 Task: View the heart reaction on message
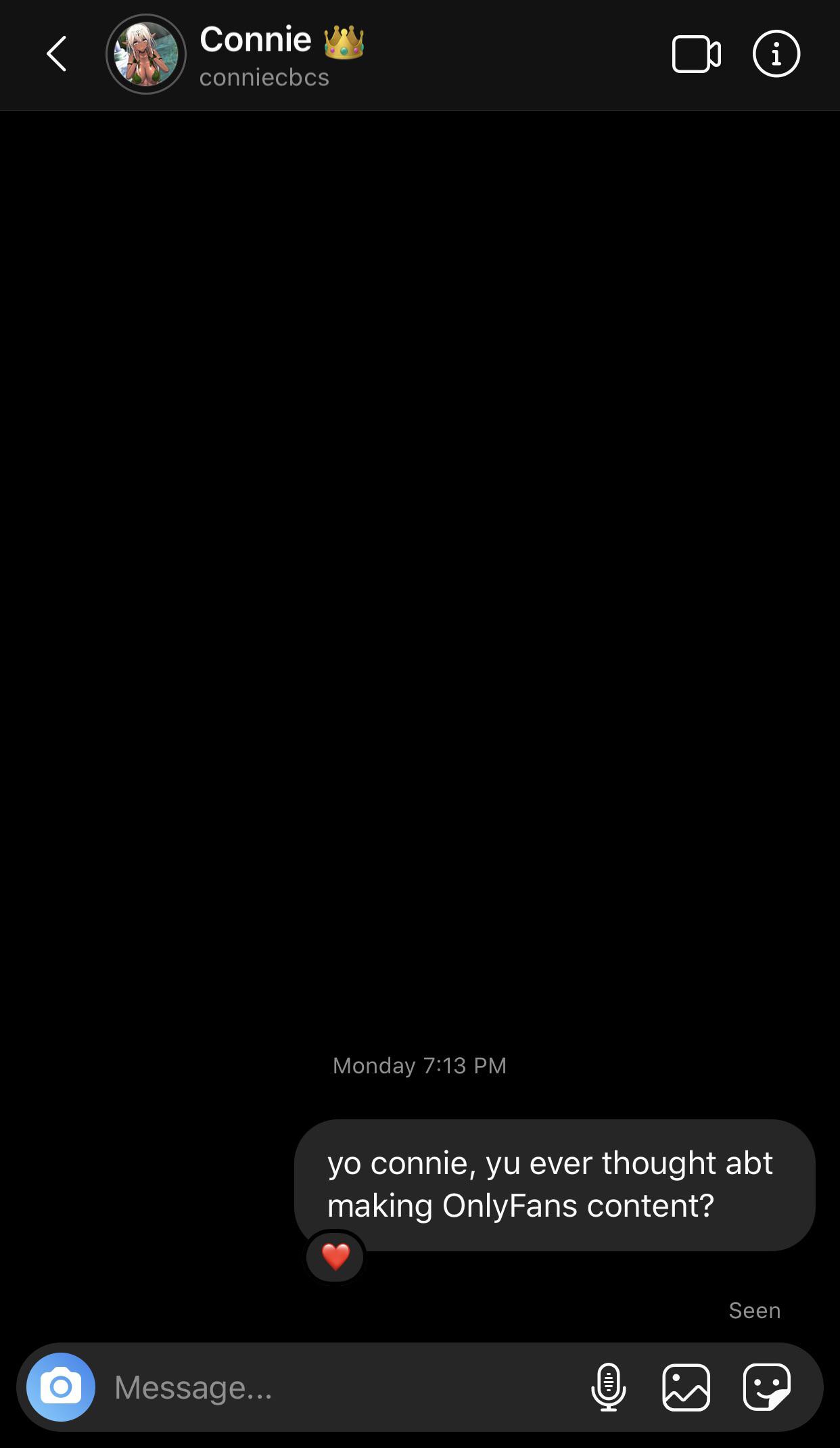[x=335, y=1257]
